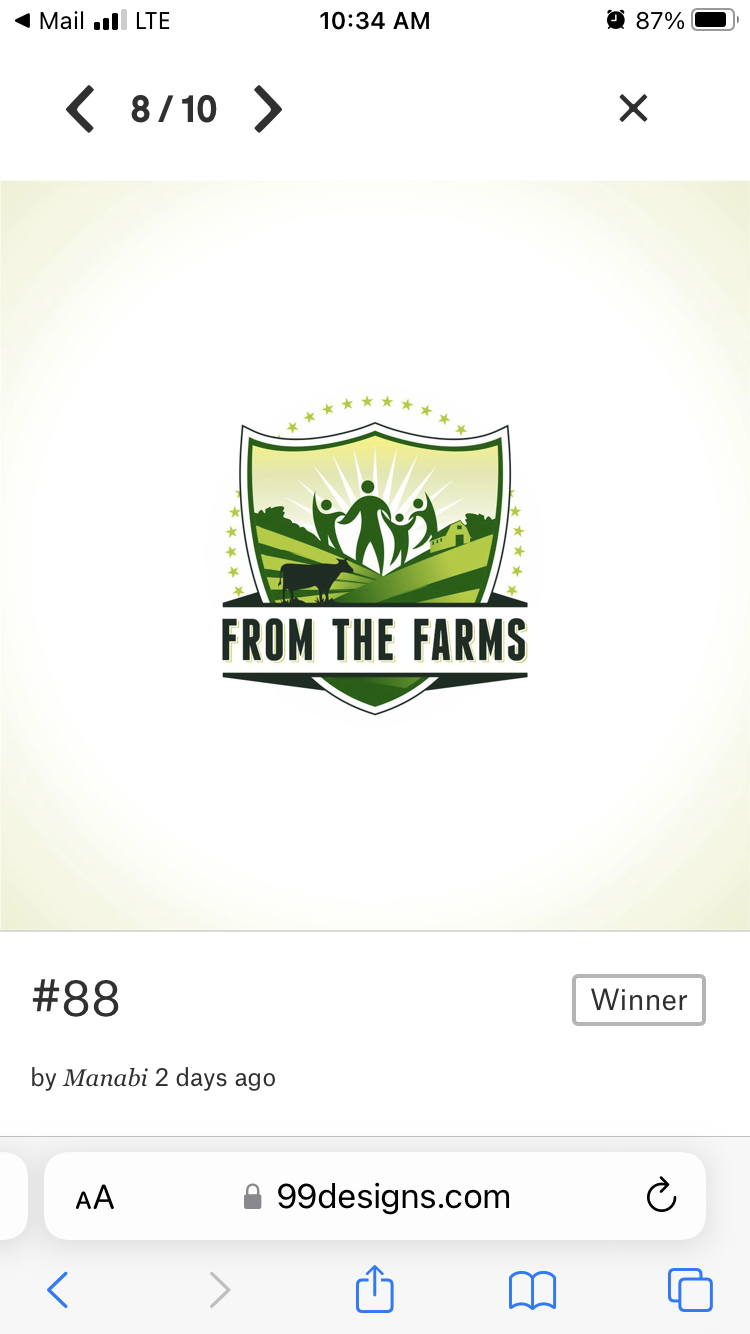This screenshot has height=1334, width=750.
Task: Reload the current page
Action: pyautogui.click(x=661, y=1196)
